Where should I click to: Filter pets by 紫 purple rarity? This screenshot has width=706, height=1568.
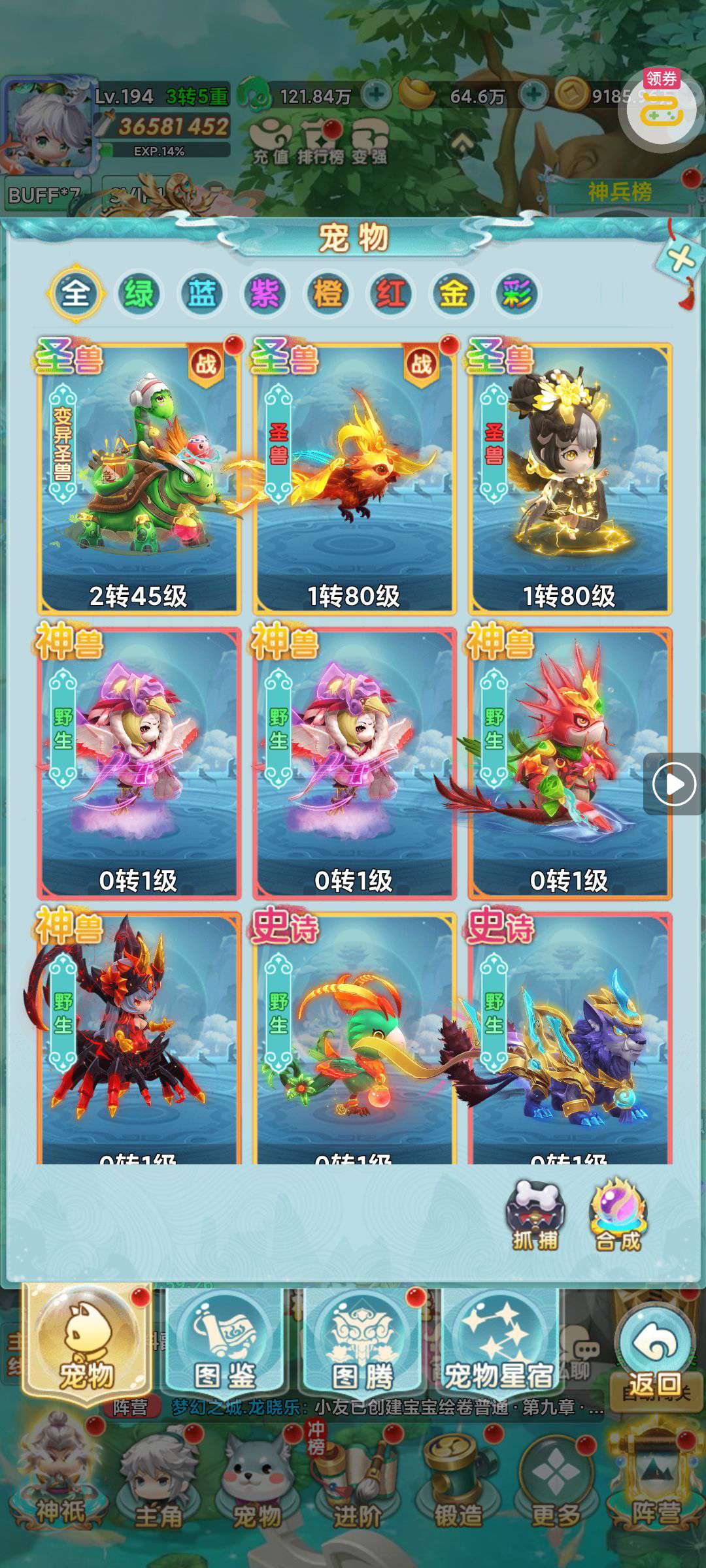pyautogui.click(x=265, y=293)
